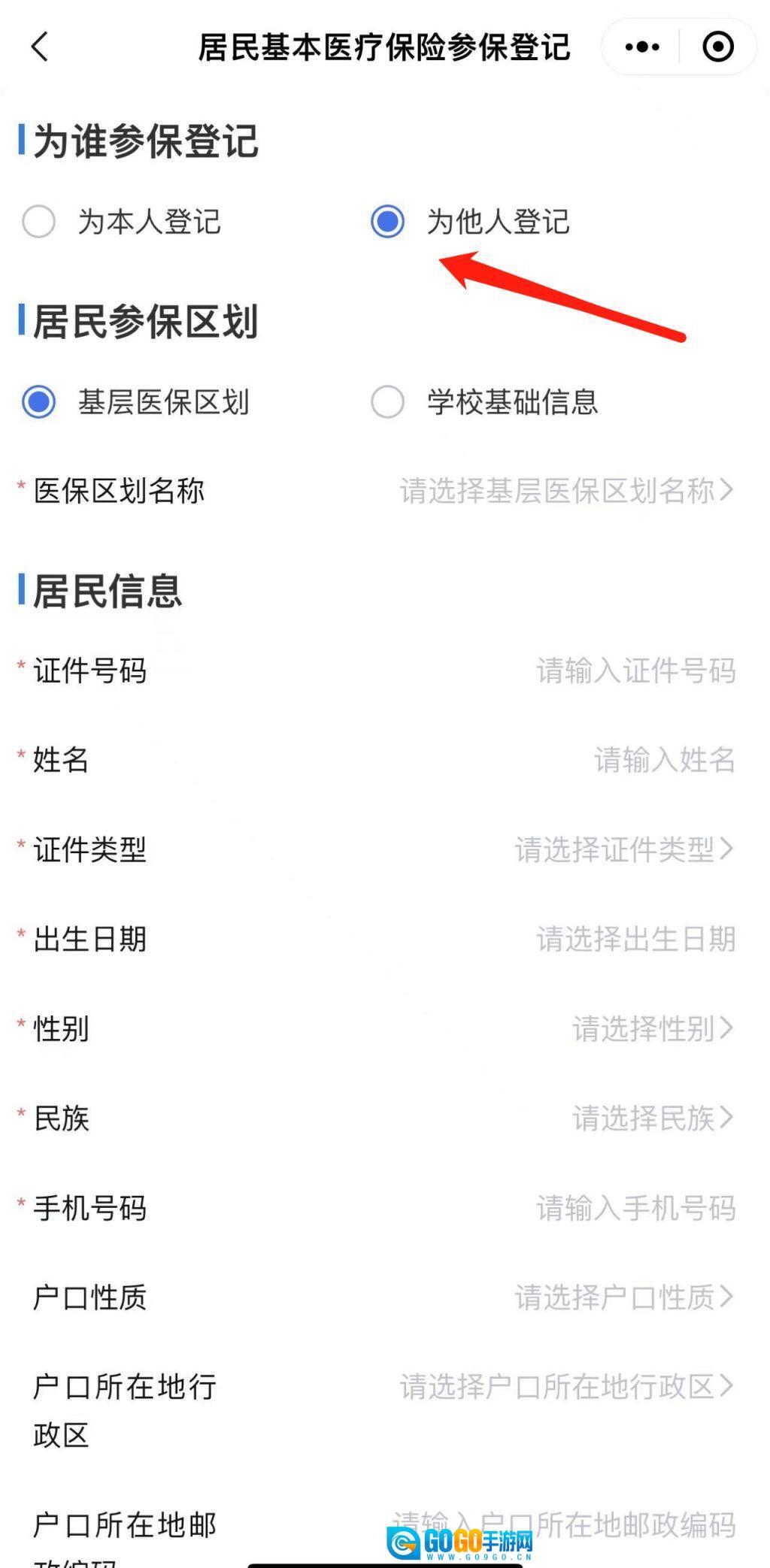Go back using the top-left arrow

[x=41, y=47]
